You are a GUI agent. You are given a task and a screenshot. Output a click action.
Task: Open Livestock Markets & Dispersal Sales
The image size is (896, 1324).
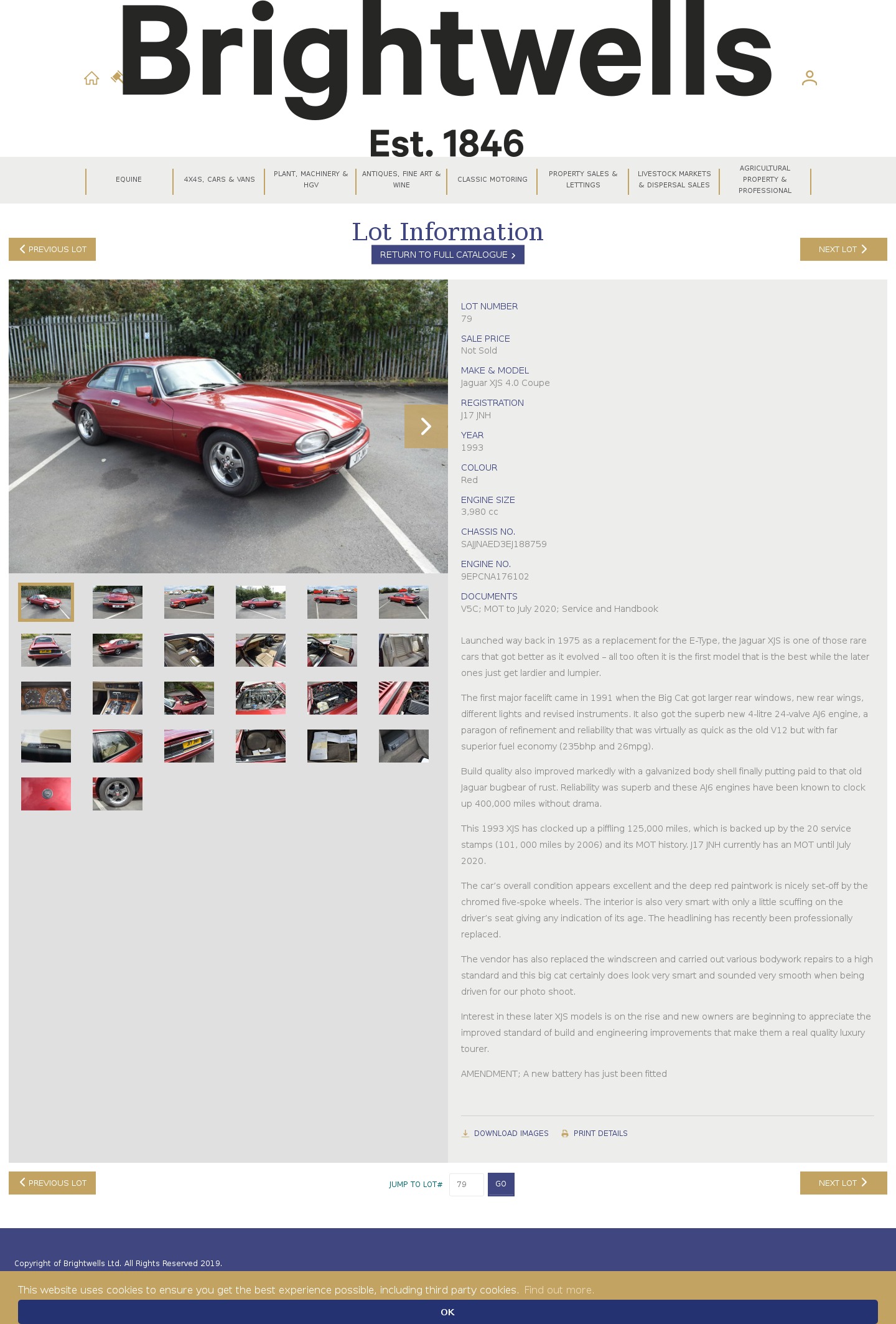674,179
